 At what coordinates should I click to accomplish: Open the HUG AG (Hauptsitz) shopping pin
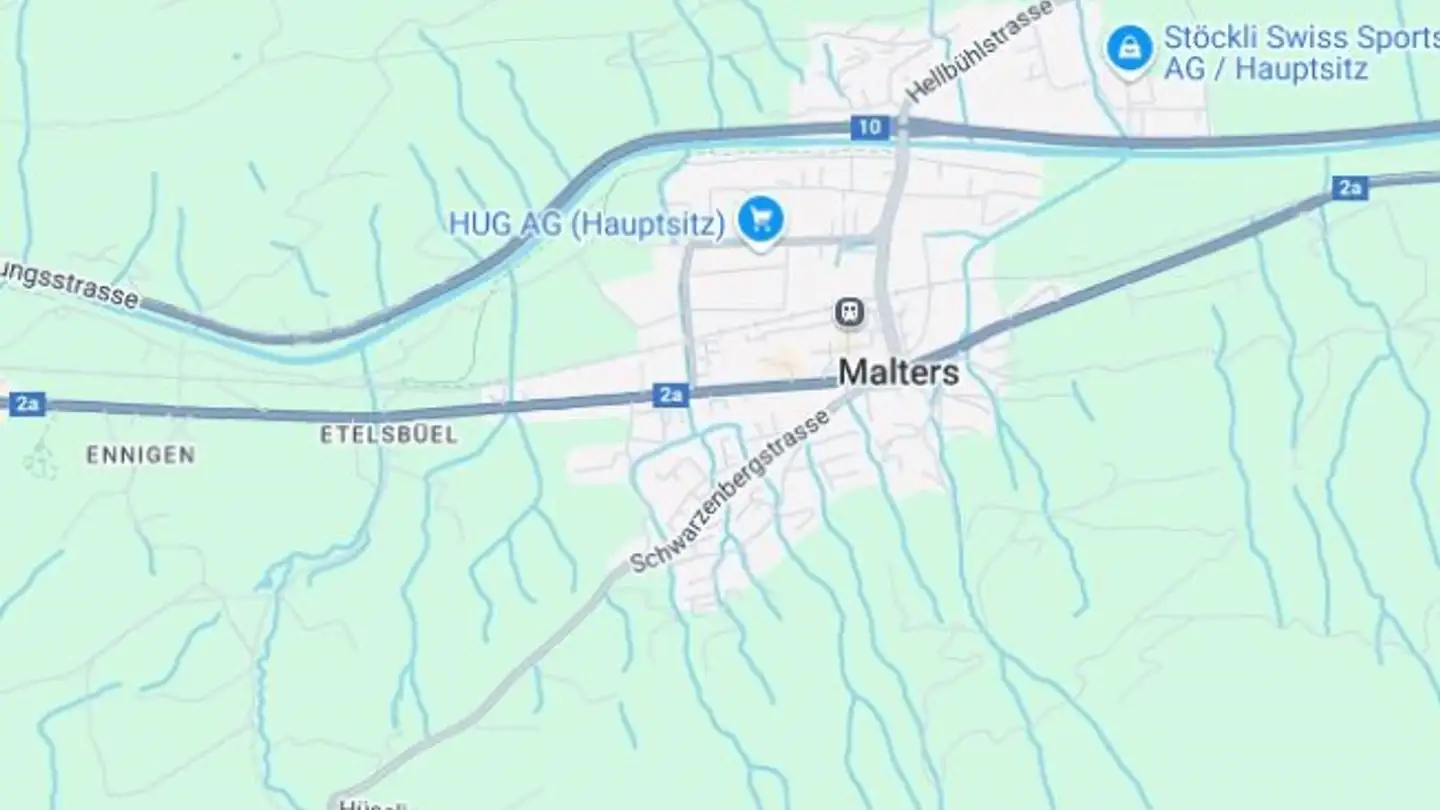click(x=762, y=218)
